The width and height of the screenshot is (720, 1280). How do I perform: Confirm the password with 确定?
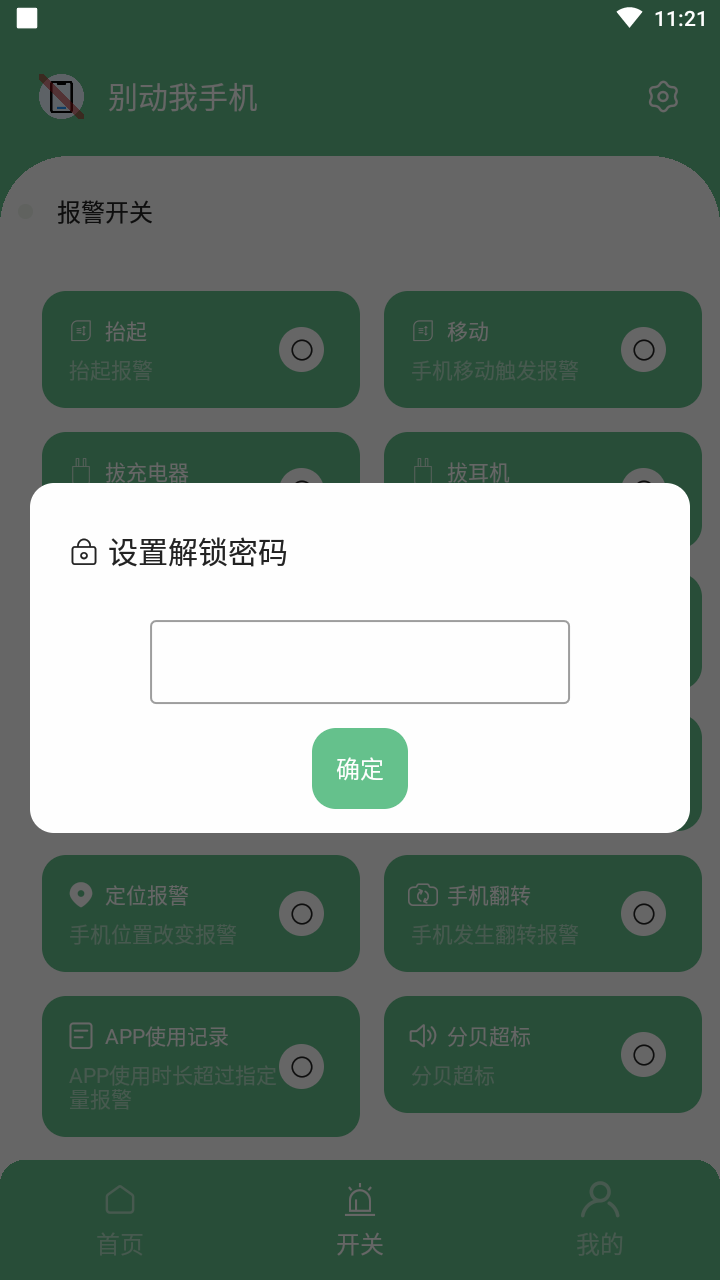360,768
